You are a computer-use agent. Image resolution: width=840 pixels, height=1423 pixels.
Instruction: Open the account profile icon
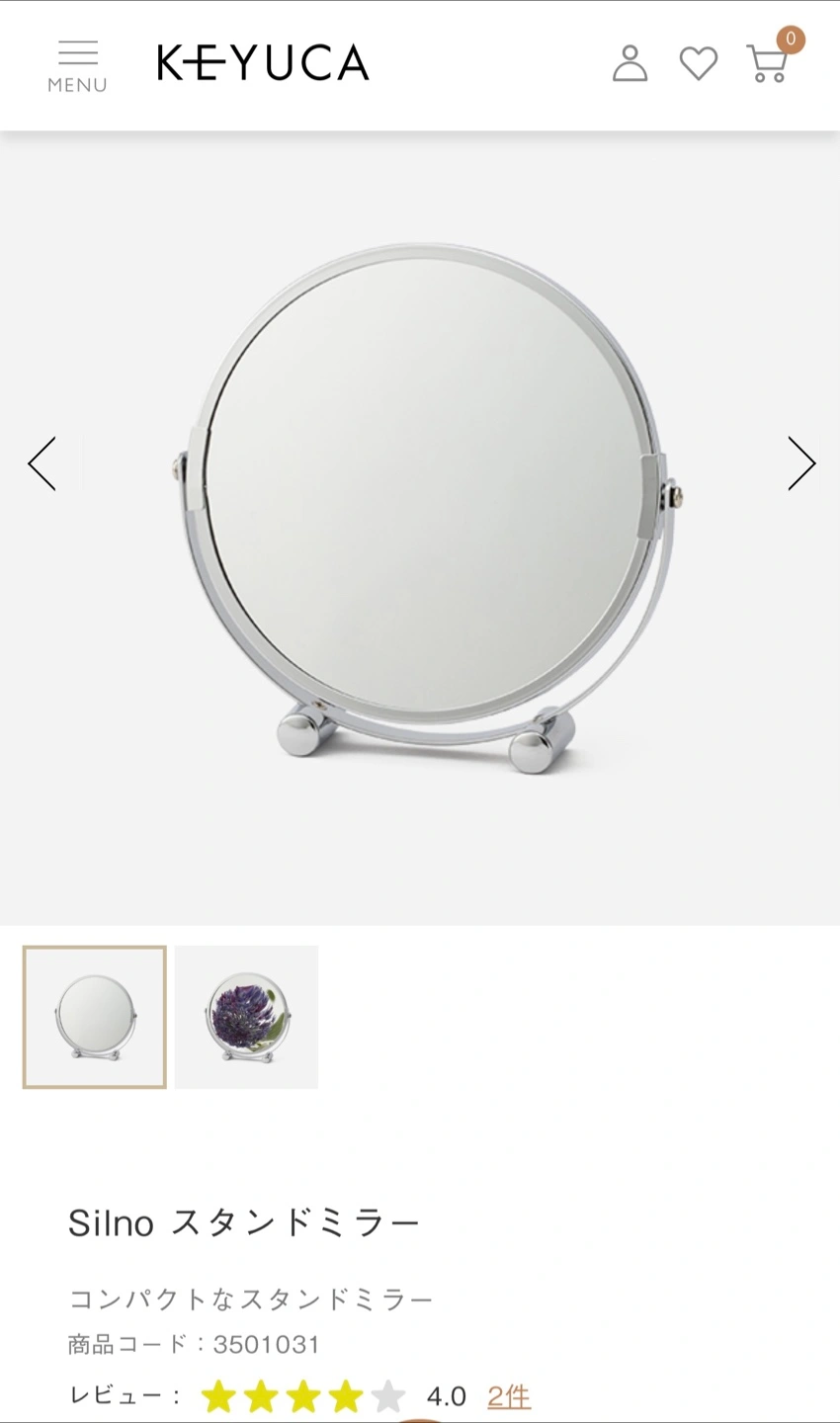point(630,63)
